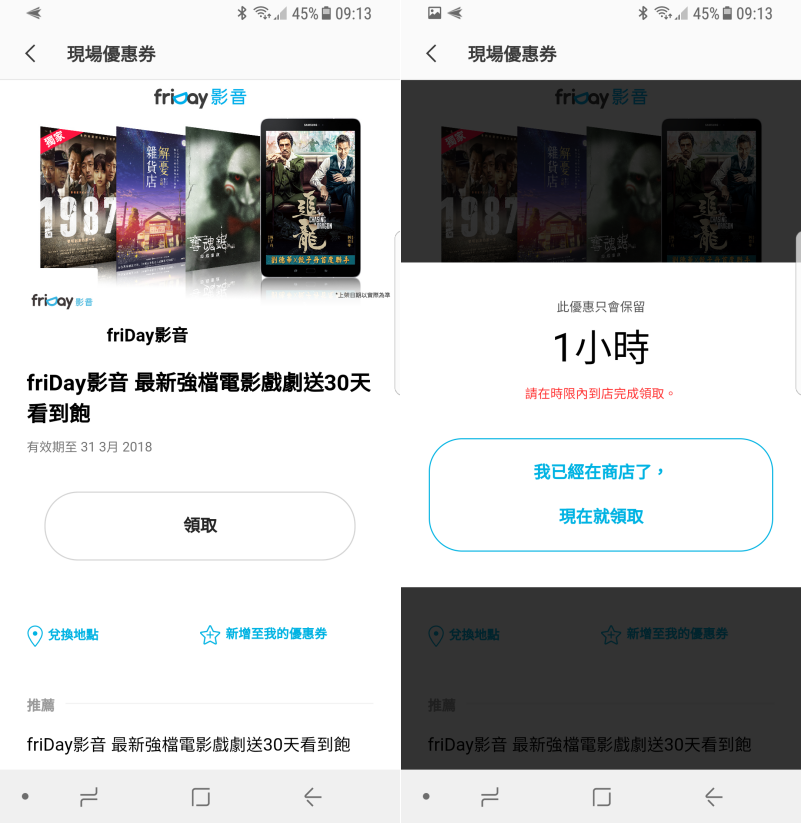Select the undimmed 新增至我的優惠券 star link
The width and height of the screenshot is (801, 823).
pyautogui.click(x=264, y=634)
